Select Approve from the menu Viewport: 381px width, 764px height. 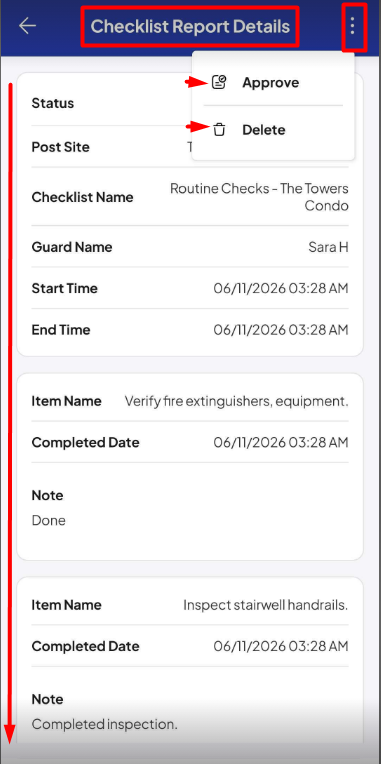(x=272, y=82)
